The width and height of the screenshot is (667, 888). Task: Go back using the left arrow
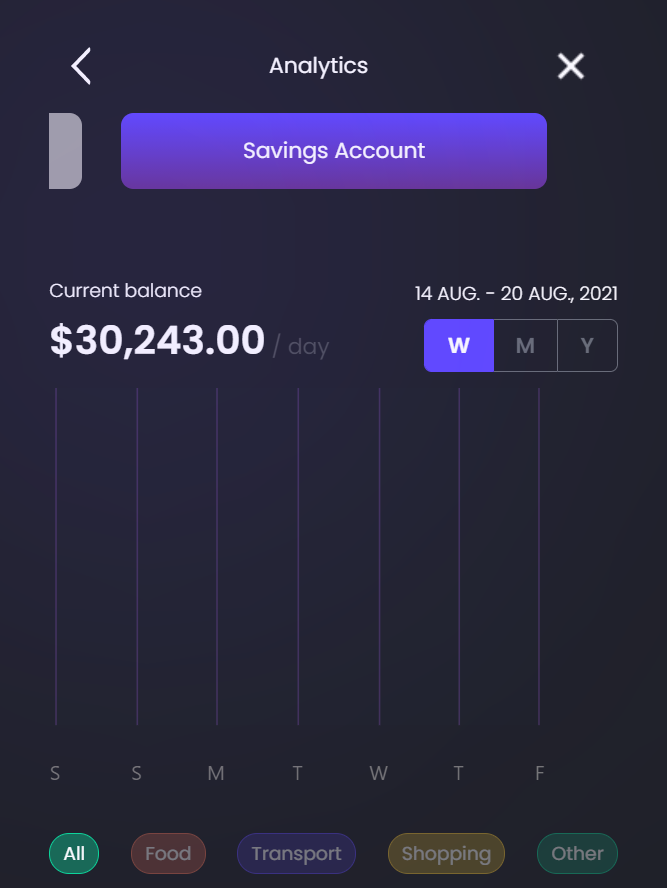tap(81, 66)
